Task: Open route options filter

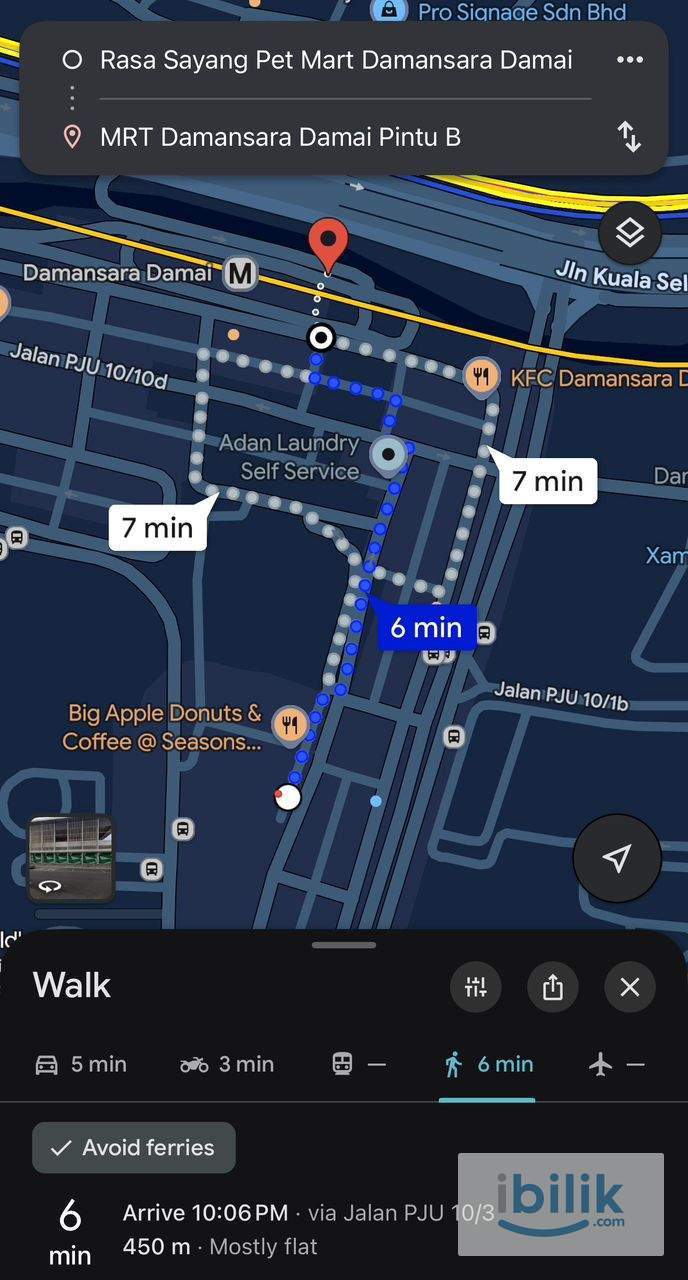Action: (476, 988)
